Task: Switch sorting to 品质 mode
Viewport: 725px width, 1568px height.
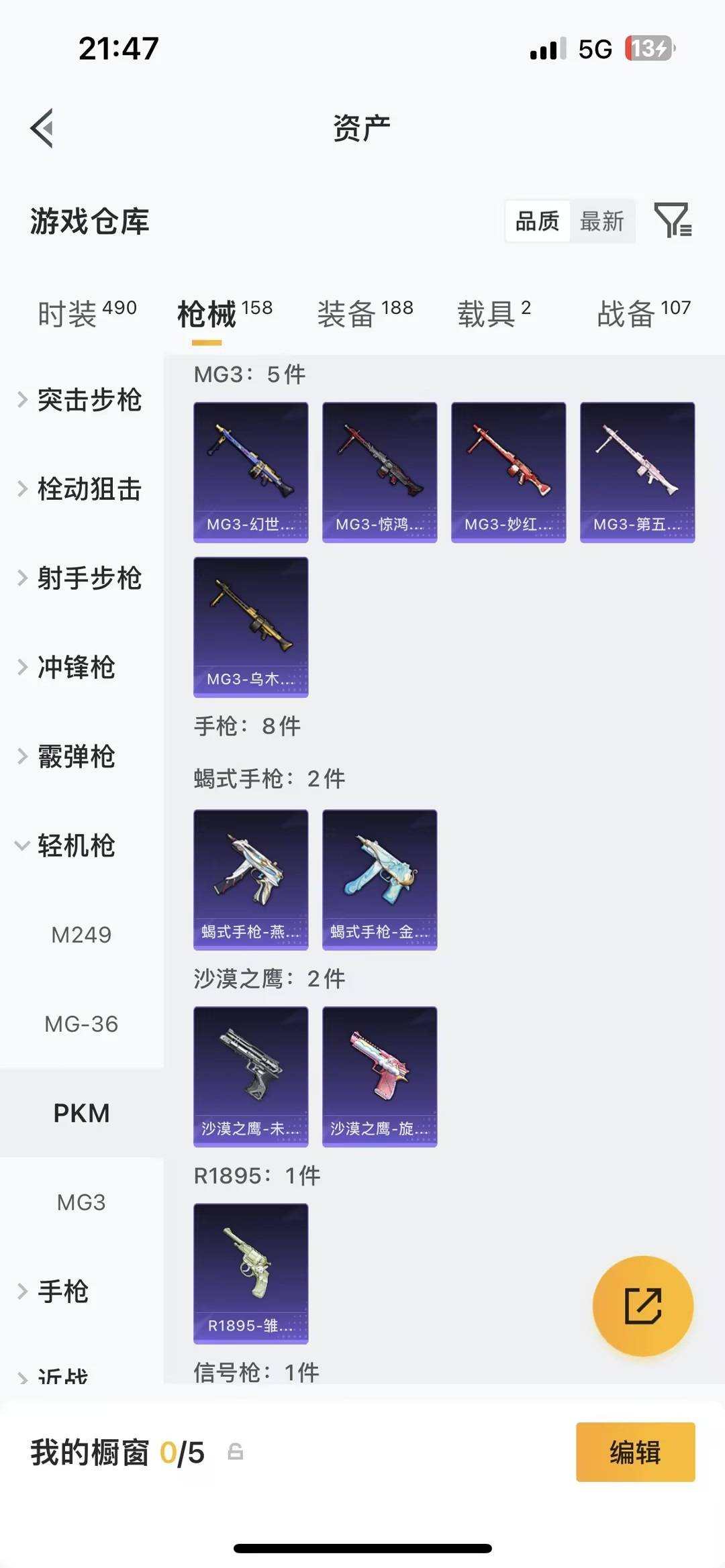Action: tap(536, 221)
